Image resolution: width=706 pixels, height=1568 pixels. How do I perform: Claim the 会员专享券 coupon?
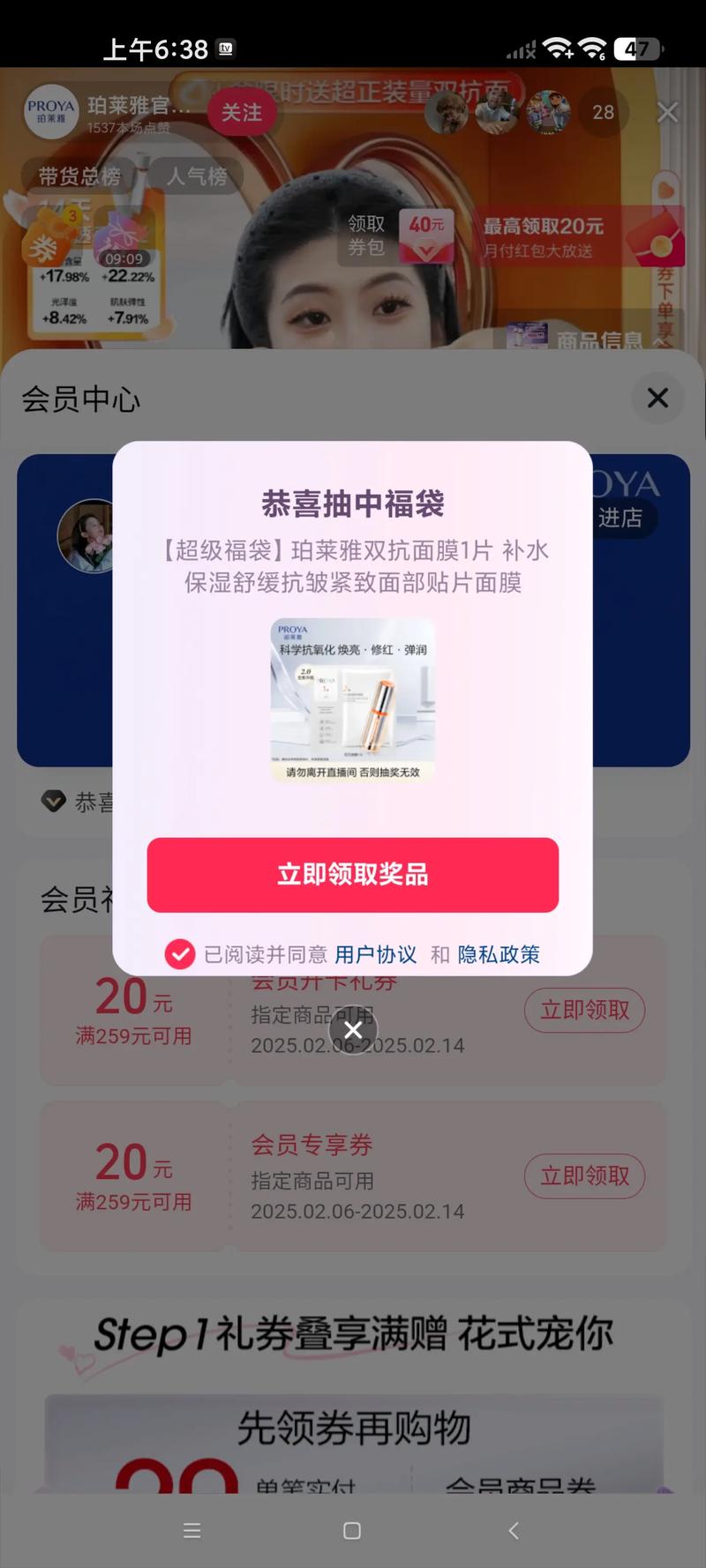(584, 1176)
